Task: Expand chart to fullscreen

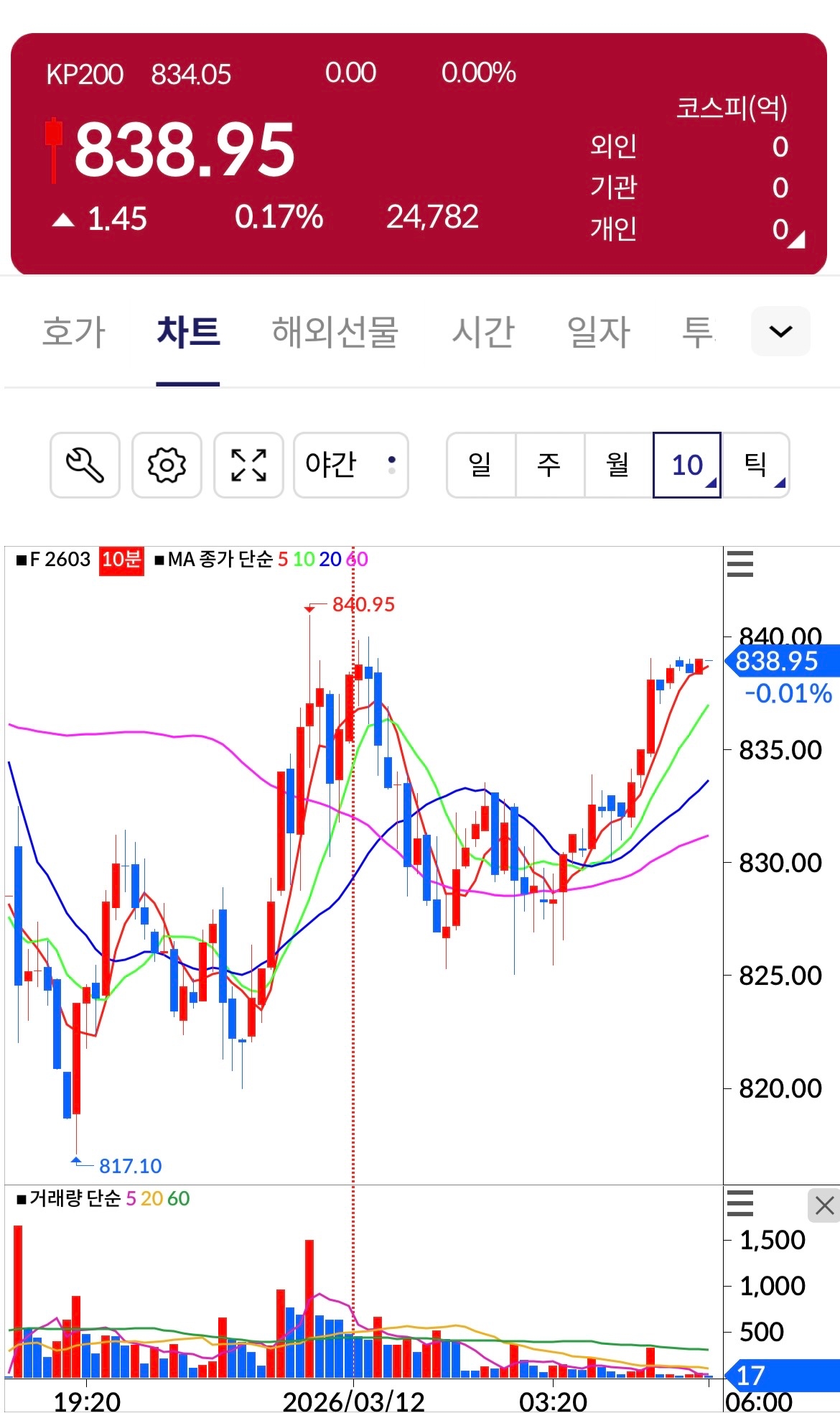Action: [248, 465]
